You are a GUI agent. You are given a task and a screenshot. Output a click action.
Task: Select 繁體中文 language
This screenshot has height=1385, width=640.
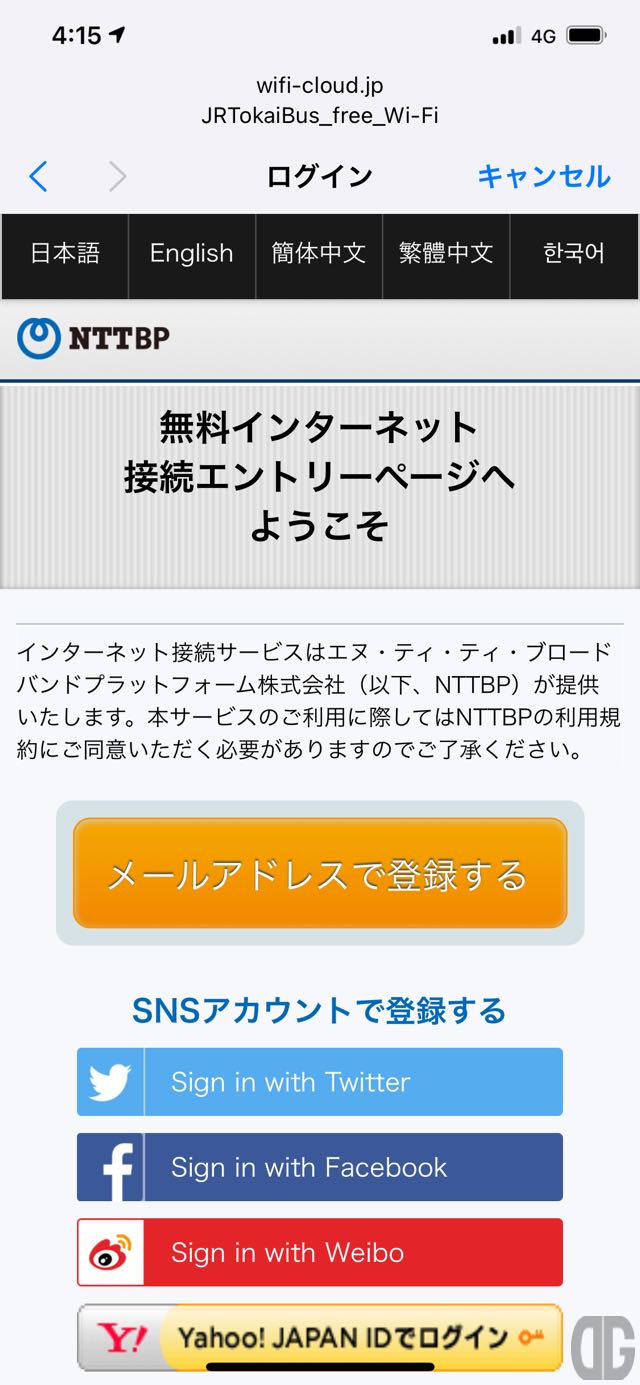point(446,254)
